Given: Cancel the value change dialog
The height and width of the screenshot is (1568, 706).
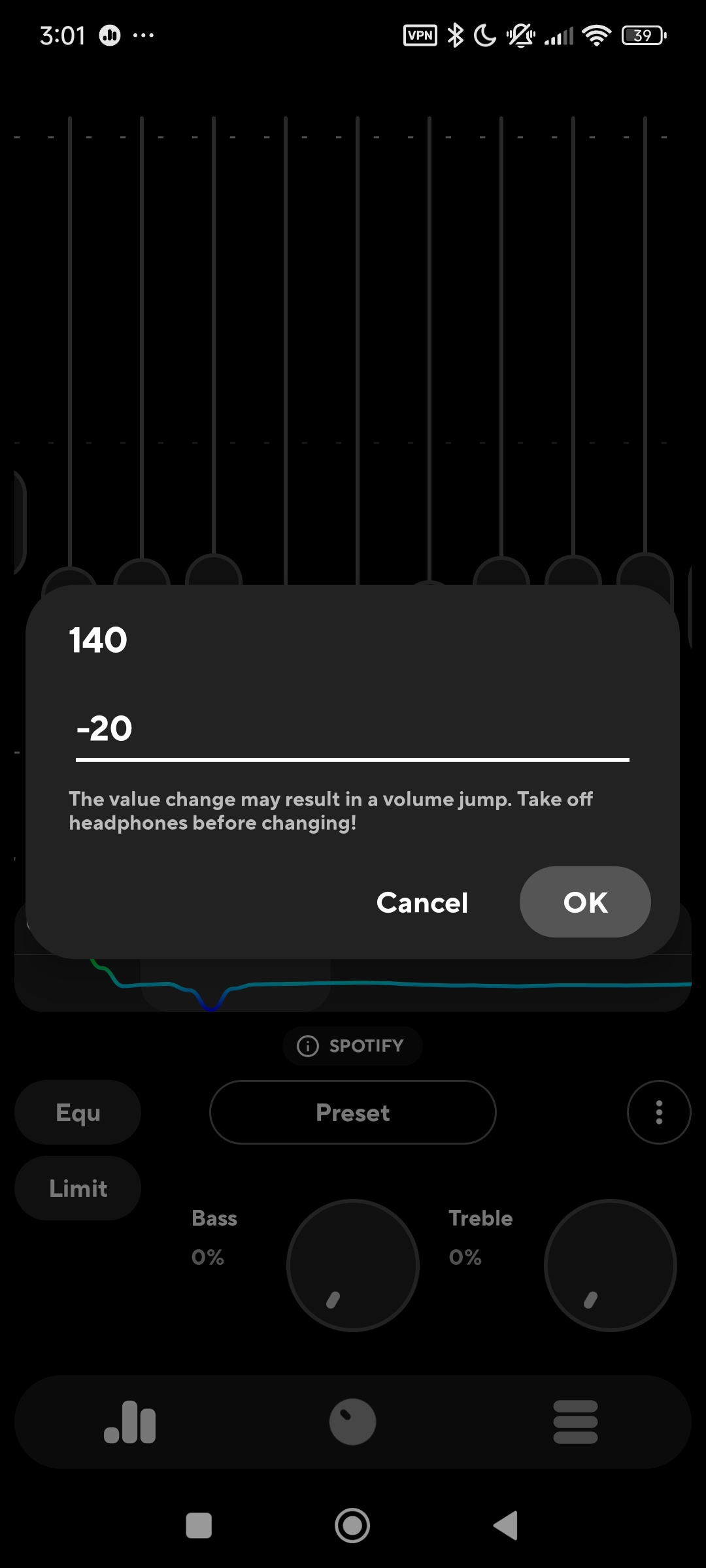Looking at the screenshot, I should pos(422,902).
